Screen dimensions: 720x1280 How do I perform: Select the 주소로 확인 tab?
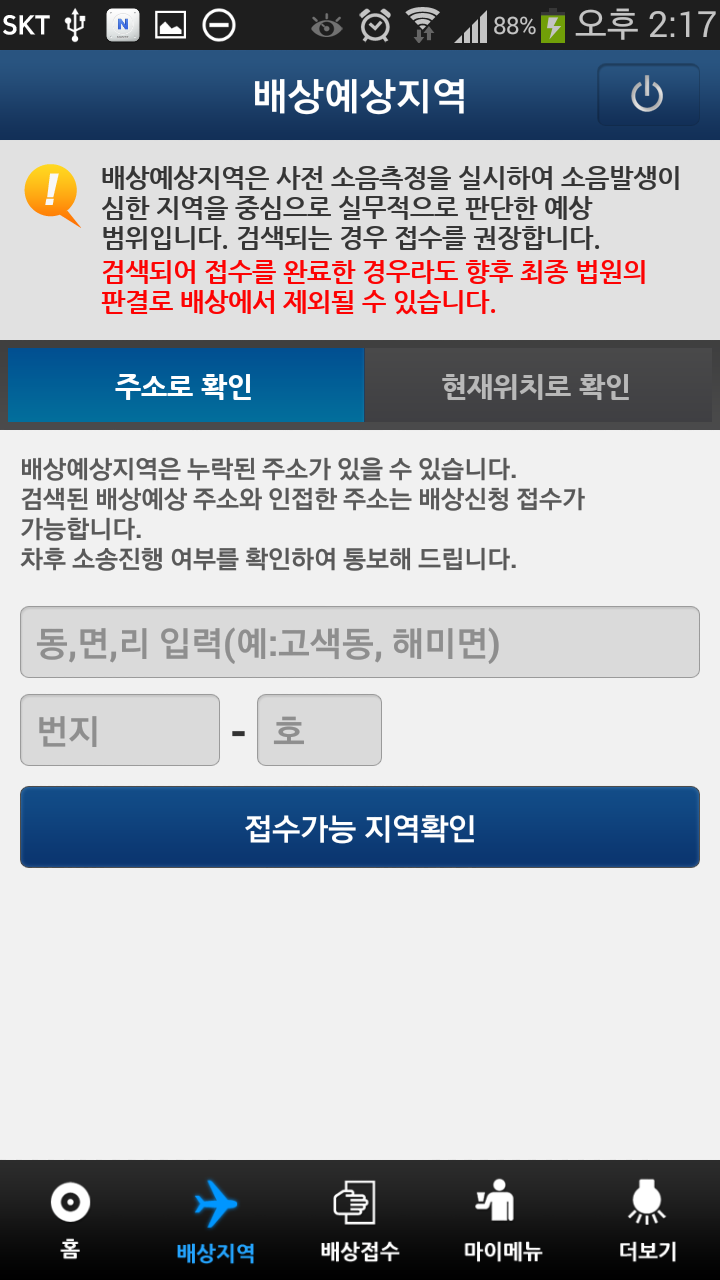point(185,386)
